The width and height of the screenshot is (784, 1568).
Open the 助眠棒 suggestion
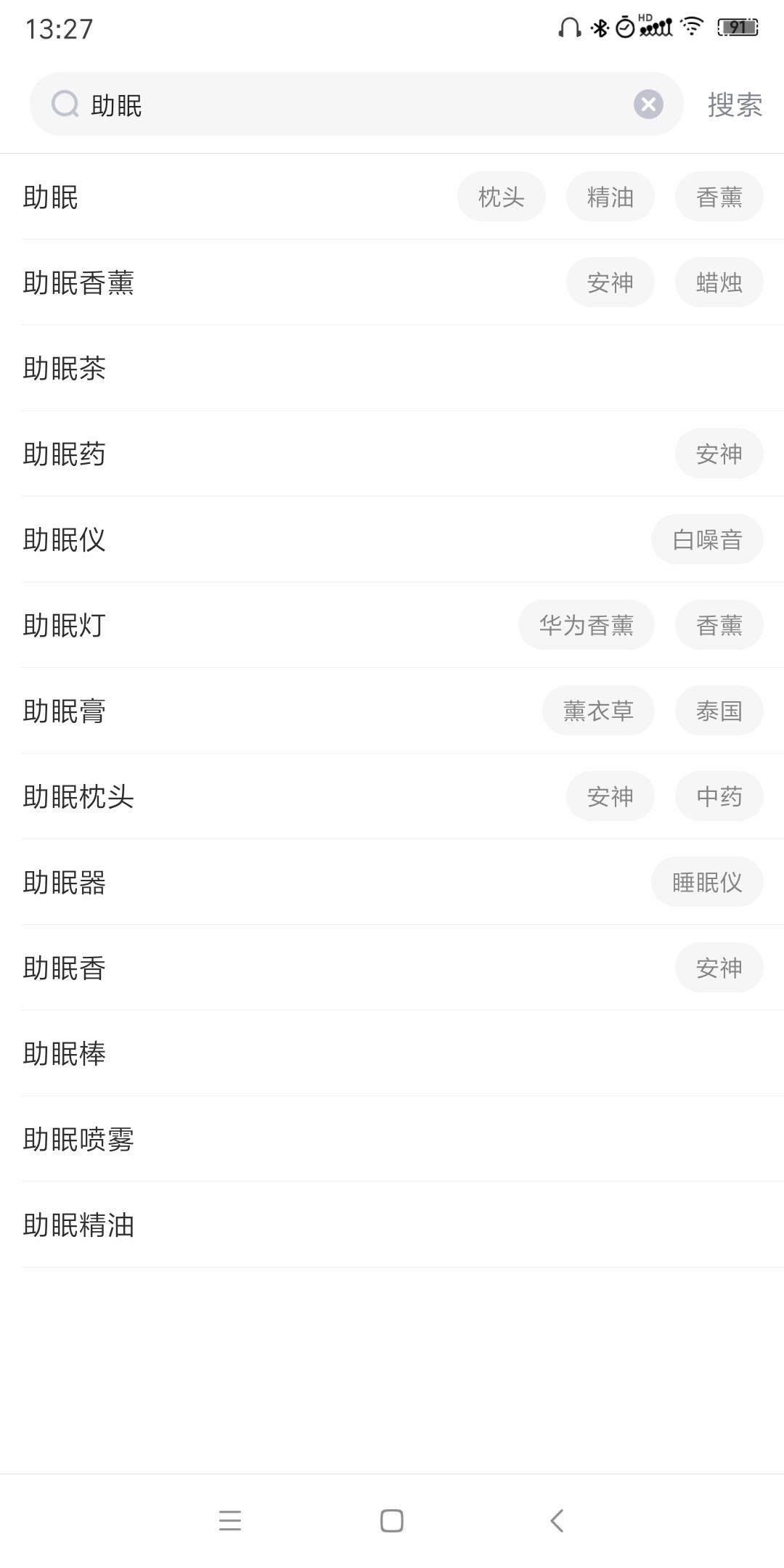pos(65,1053)
